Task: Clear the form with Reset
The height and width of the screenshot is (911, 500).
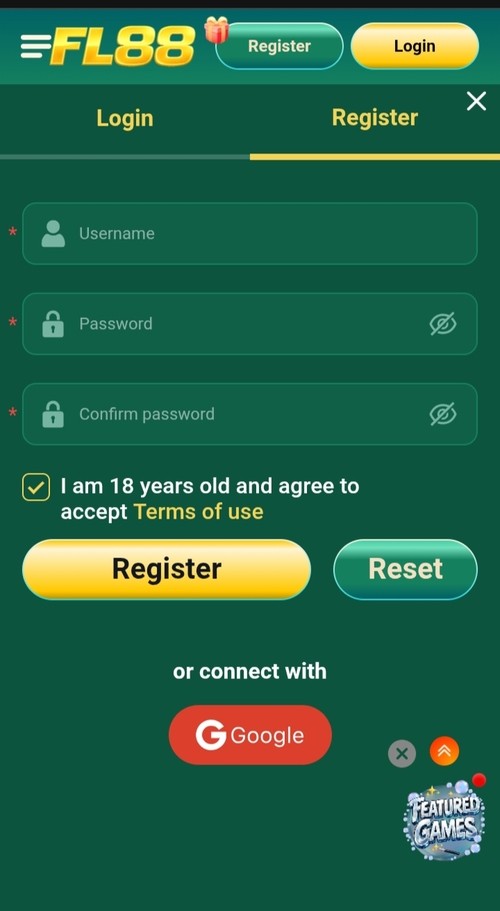Action: coord(405,569)
